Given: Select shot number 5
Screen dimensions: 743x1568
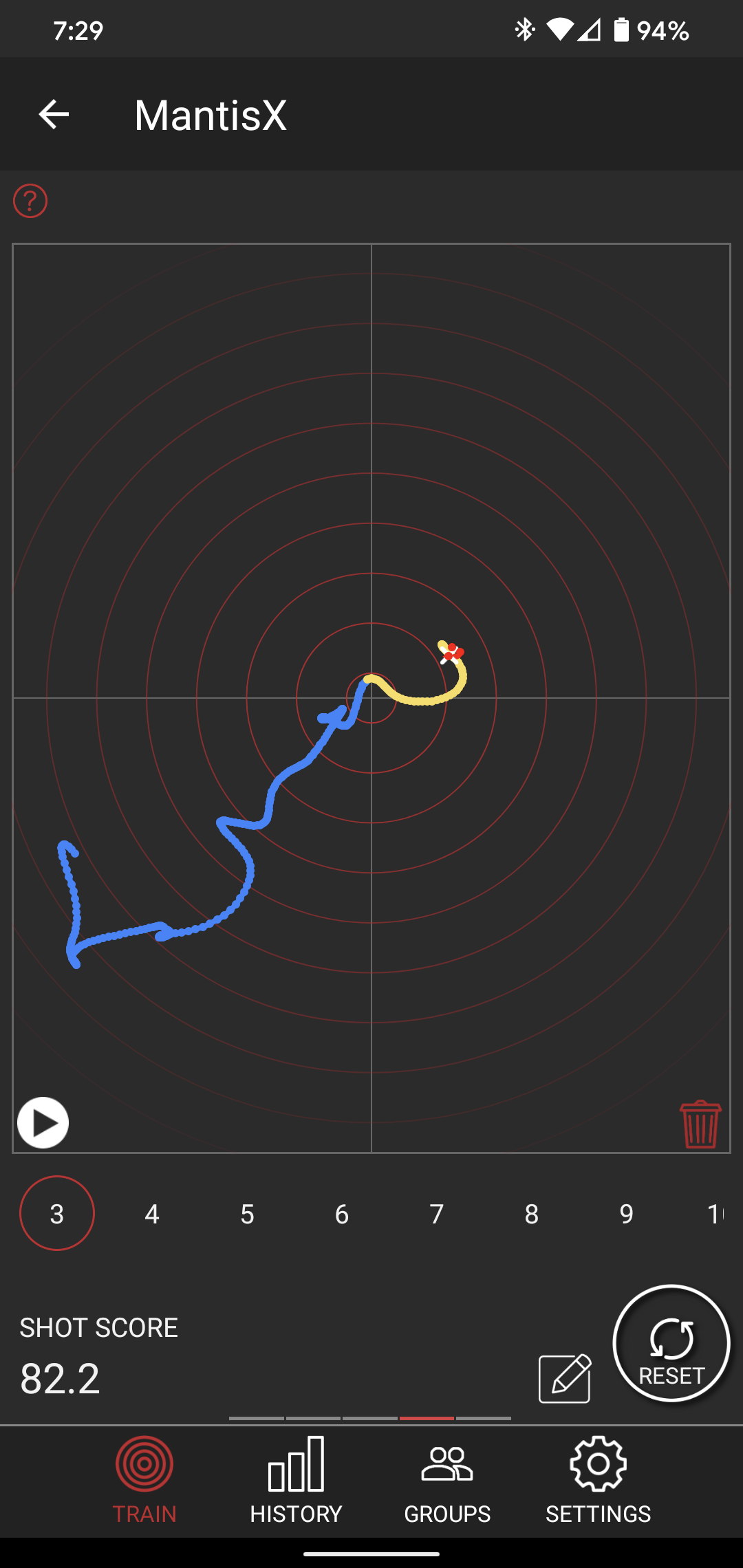Looking at the screenshot, I should [x=247, y=1214].
